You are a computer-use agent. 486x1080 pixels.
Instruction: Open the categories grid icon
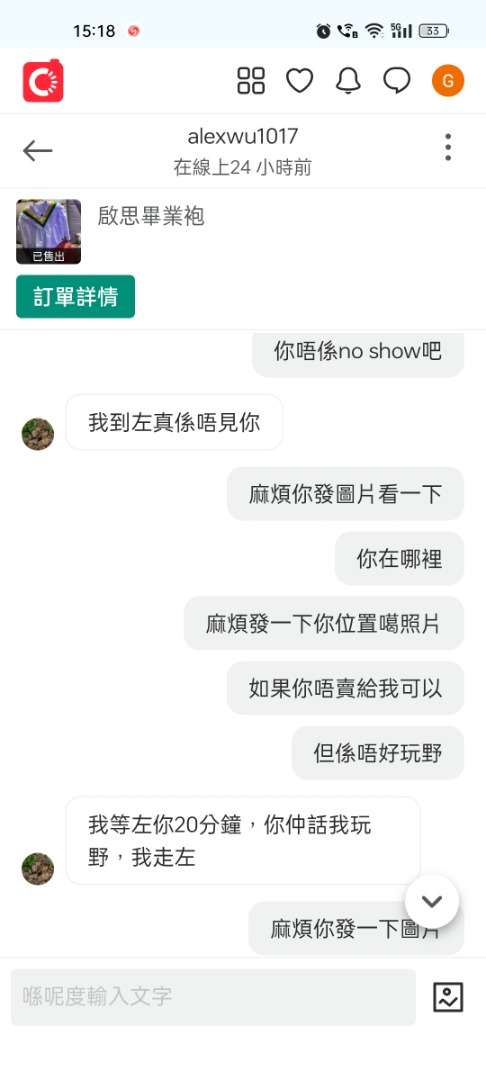tap(251, 81)
